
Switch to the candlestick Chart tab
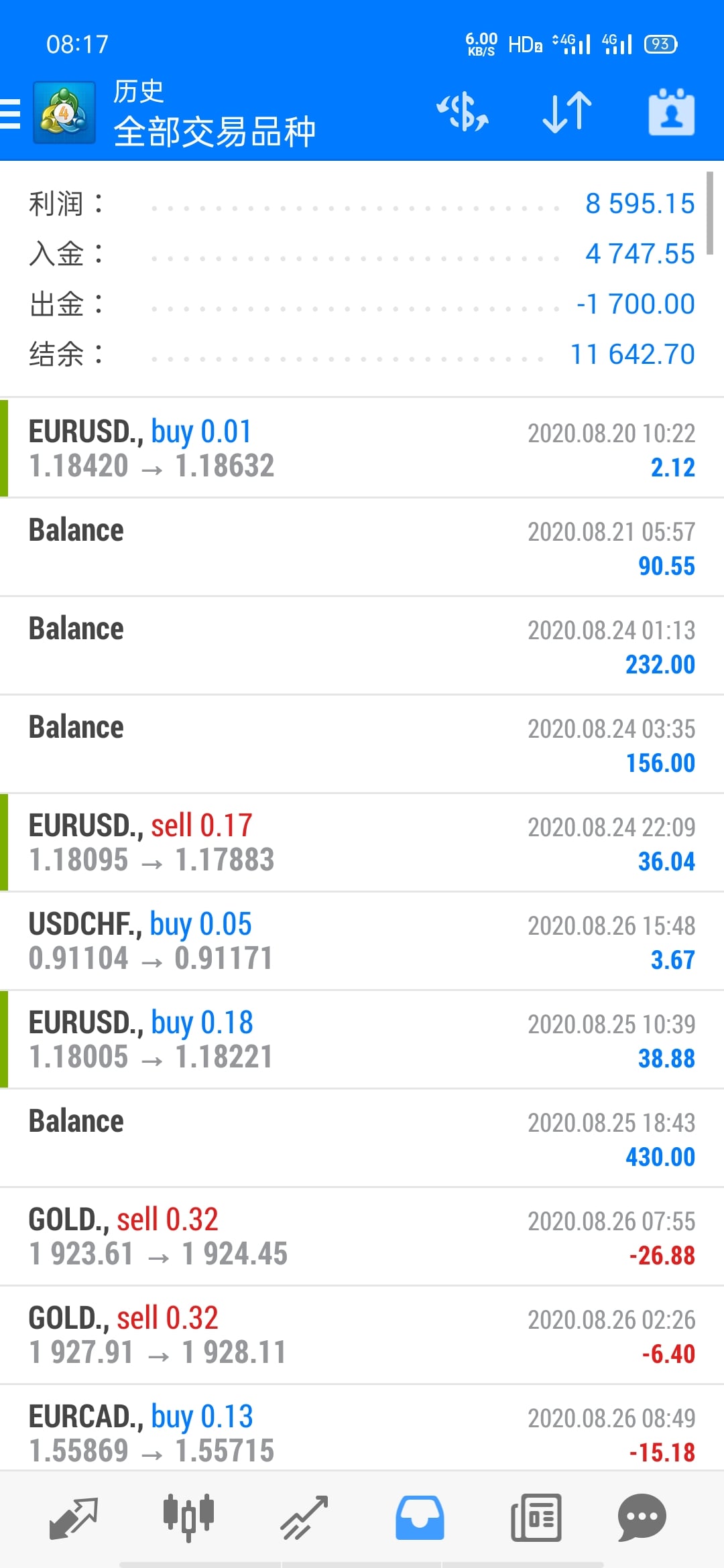click(x=188, y=1518)
